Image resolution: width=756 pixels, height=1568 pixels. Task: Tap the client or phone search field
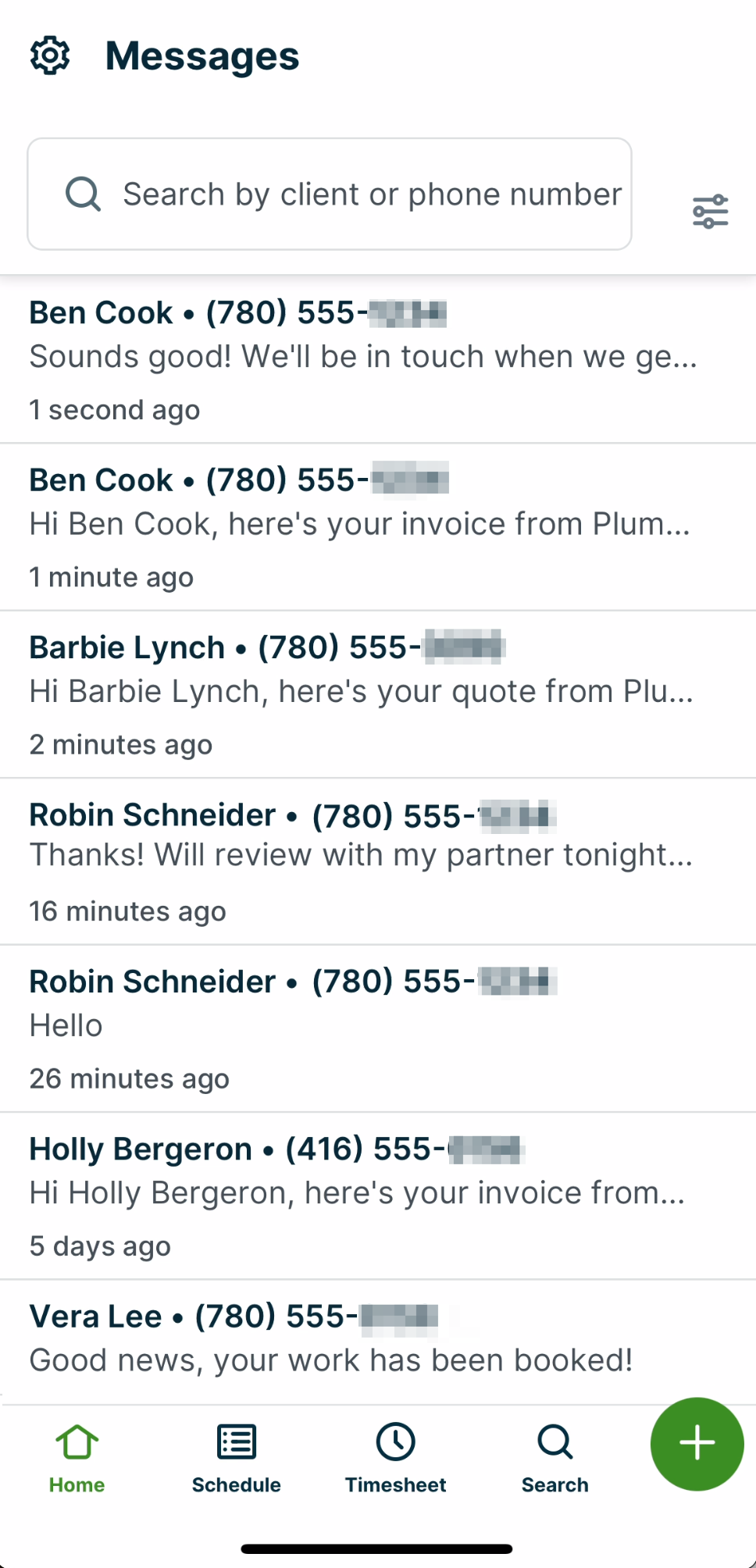pyautogui.click(x=330, y=194)
